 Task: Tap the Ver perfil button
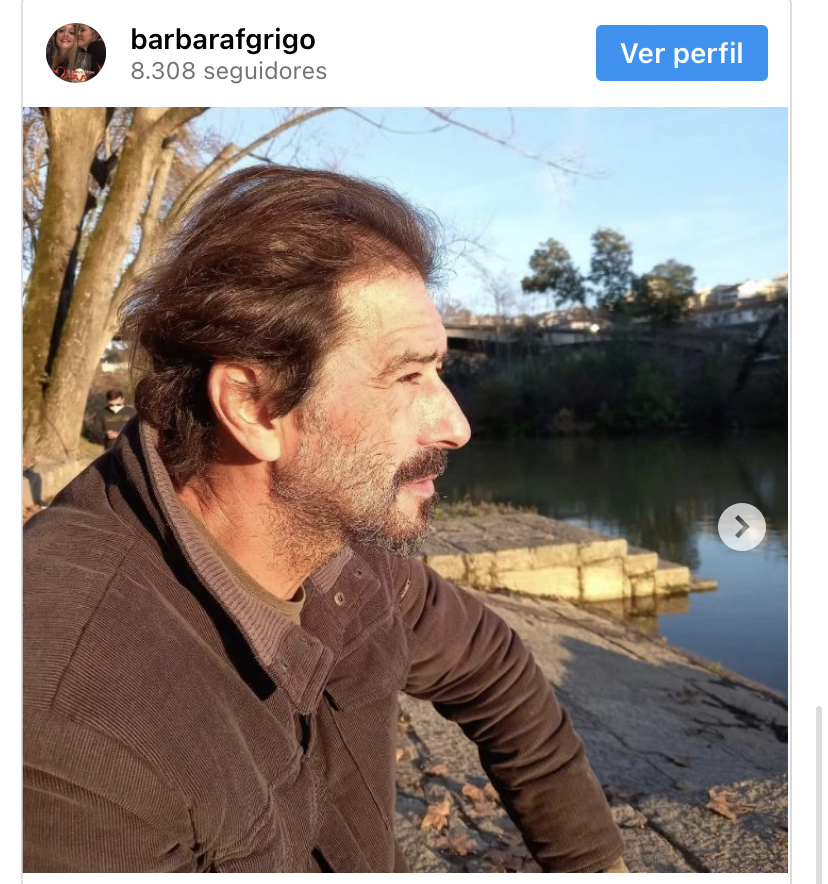coord(681,53)
